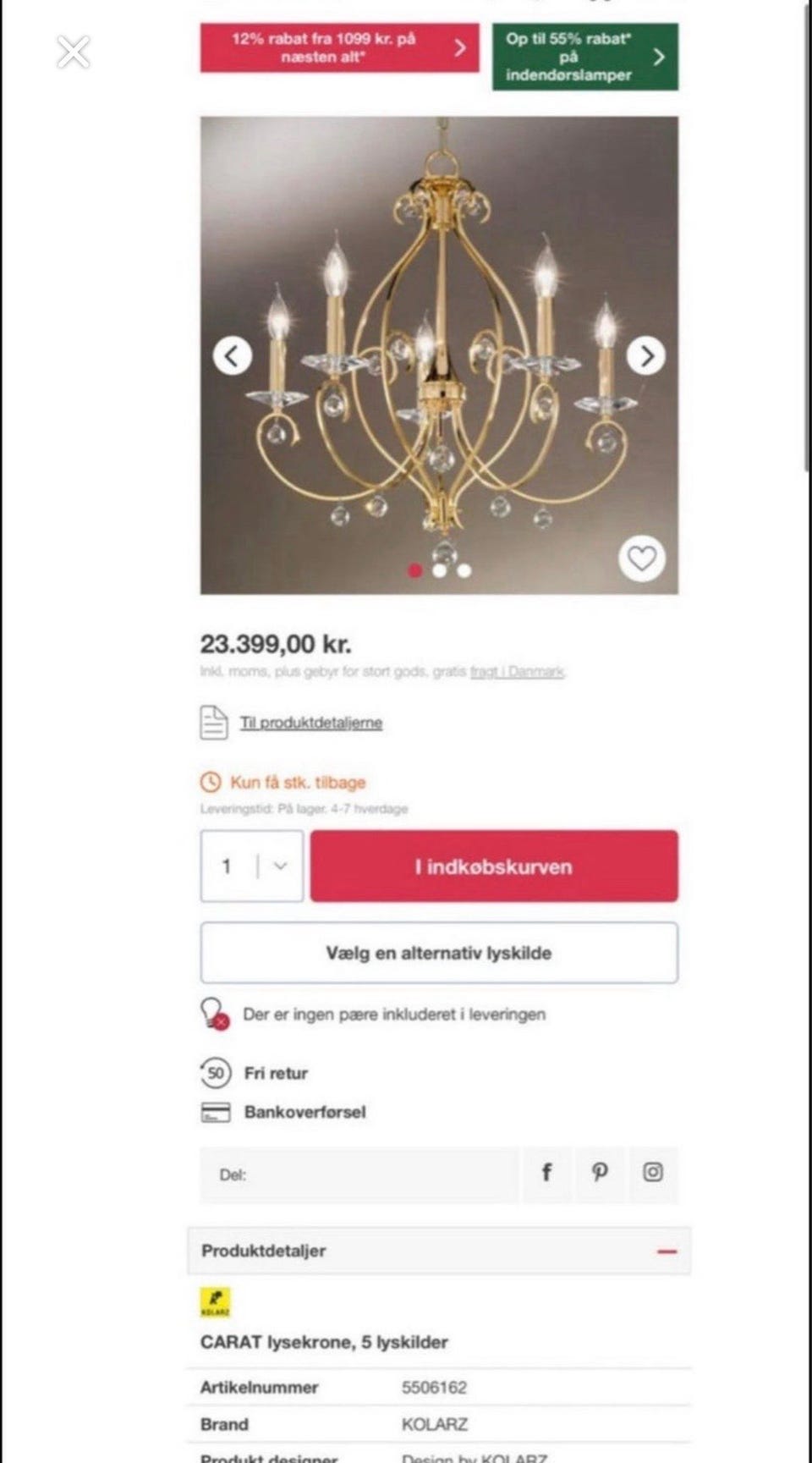Go to the previous product image

[x=233, y=355]
